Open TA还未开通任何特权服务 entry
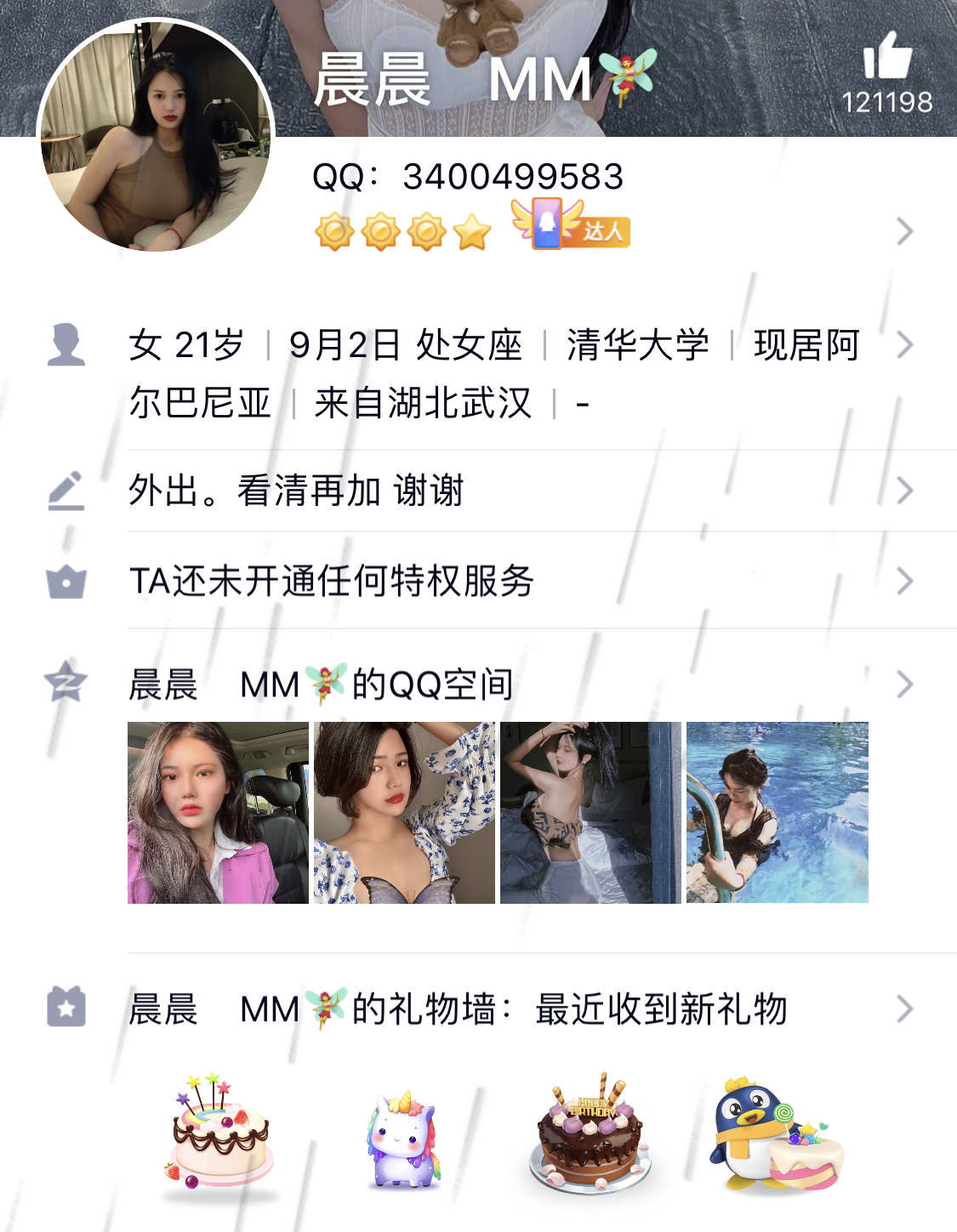The image size is (957, 1232). [332, 582]
